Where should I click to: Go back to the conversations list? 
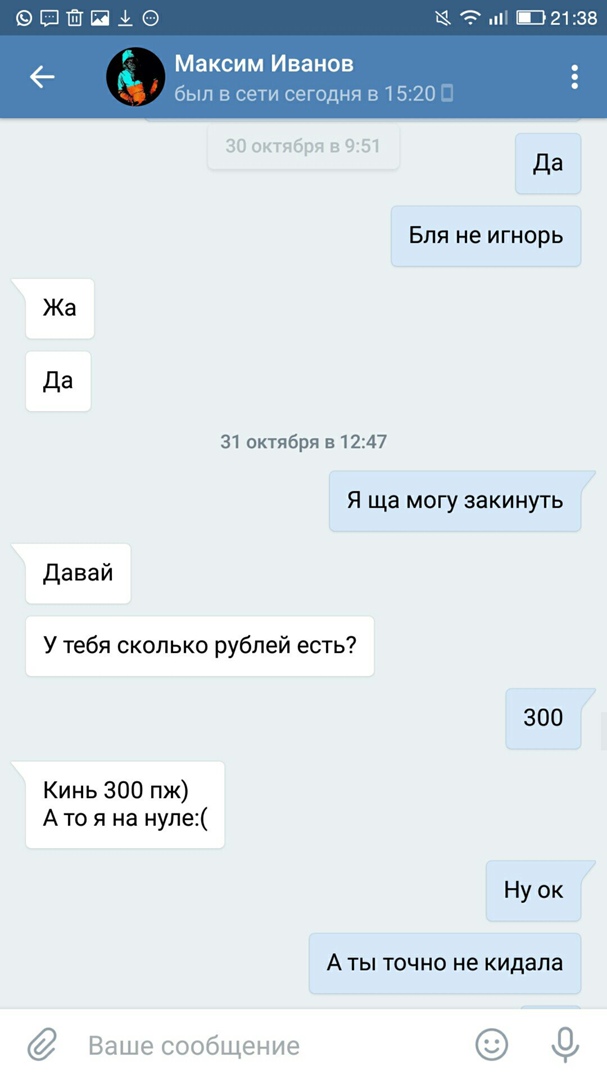tap(42, 77)
